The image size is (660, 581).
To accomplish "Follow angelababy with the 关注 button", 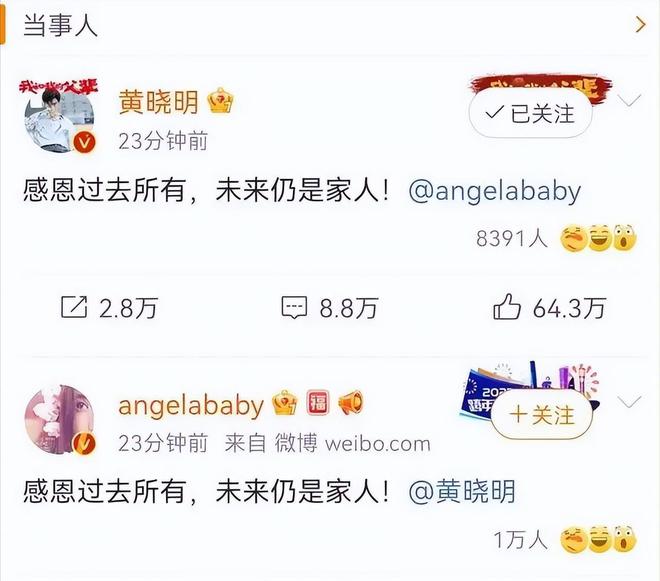I will (541, 413).
